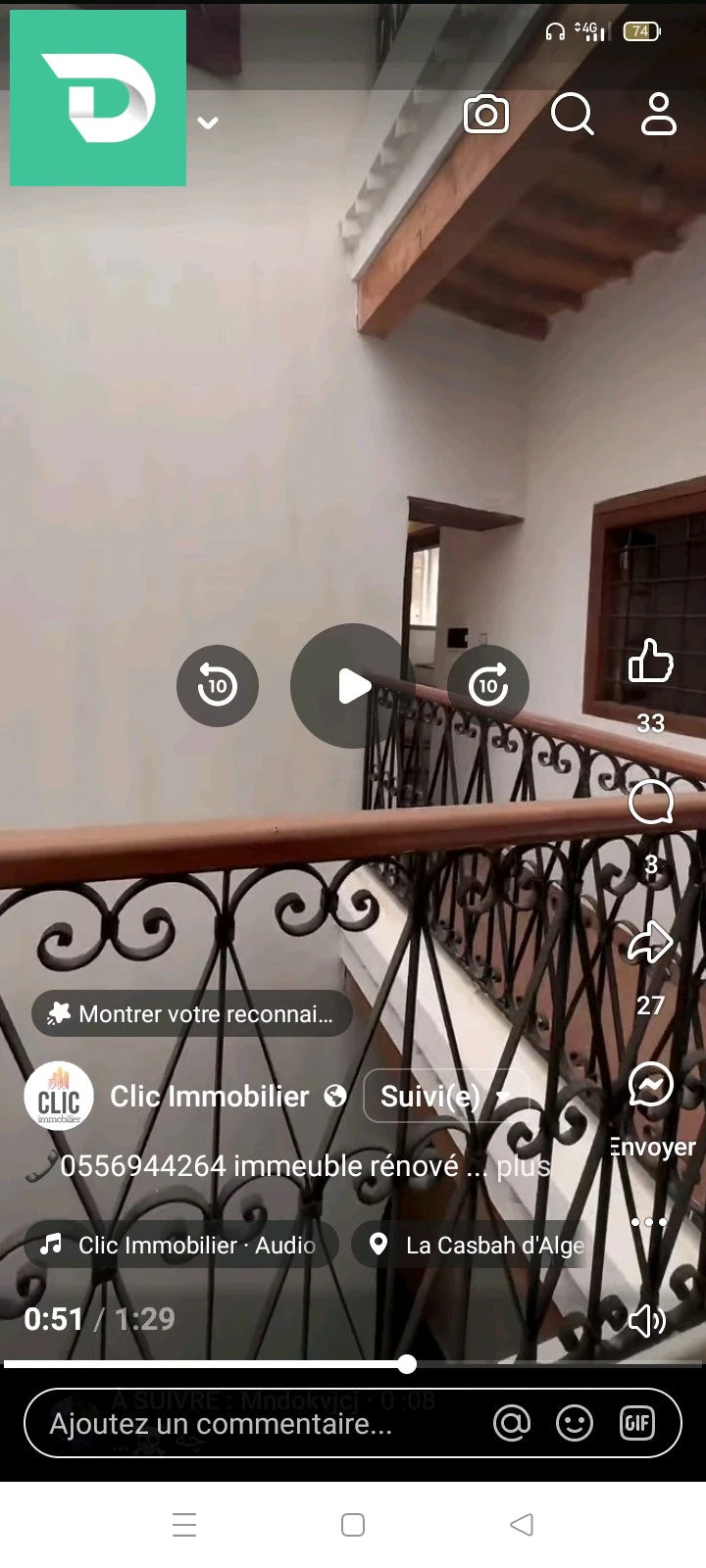The image size is (706, 1568).
Task: Open the camera to create a video
Action: pos(485,115)
